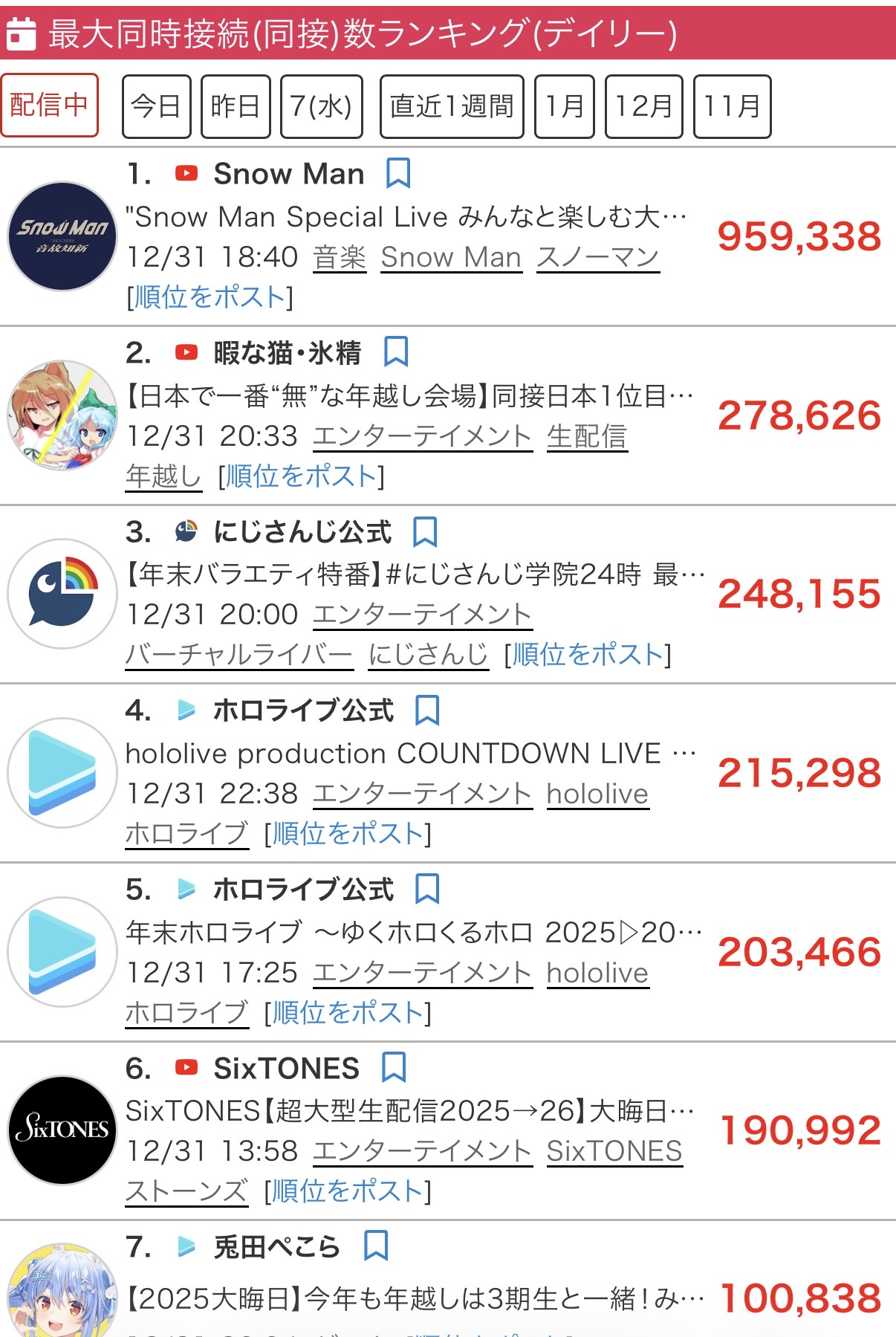
Task: Bookmark にじさんじ公式 channel
Action: [425, 531]
